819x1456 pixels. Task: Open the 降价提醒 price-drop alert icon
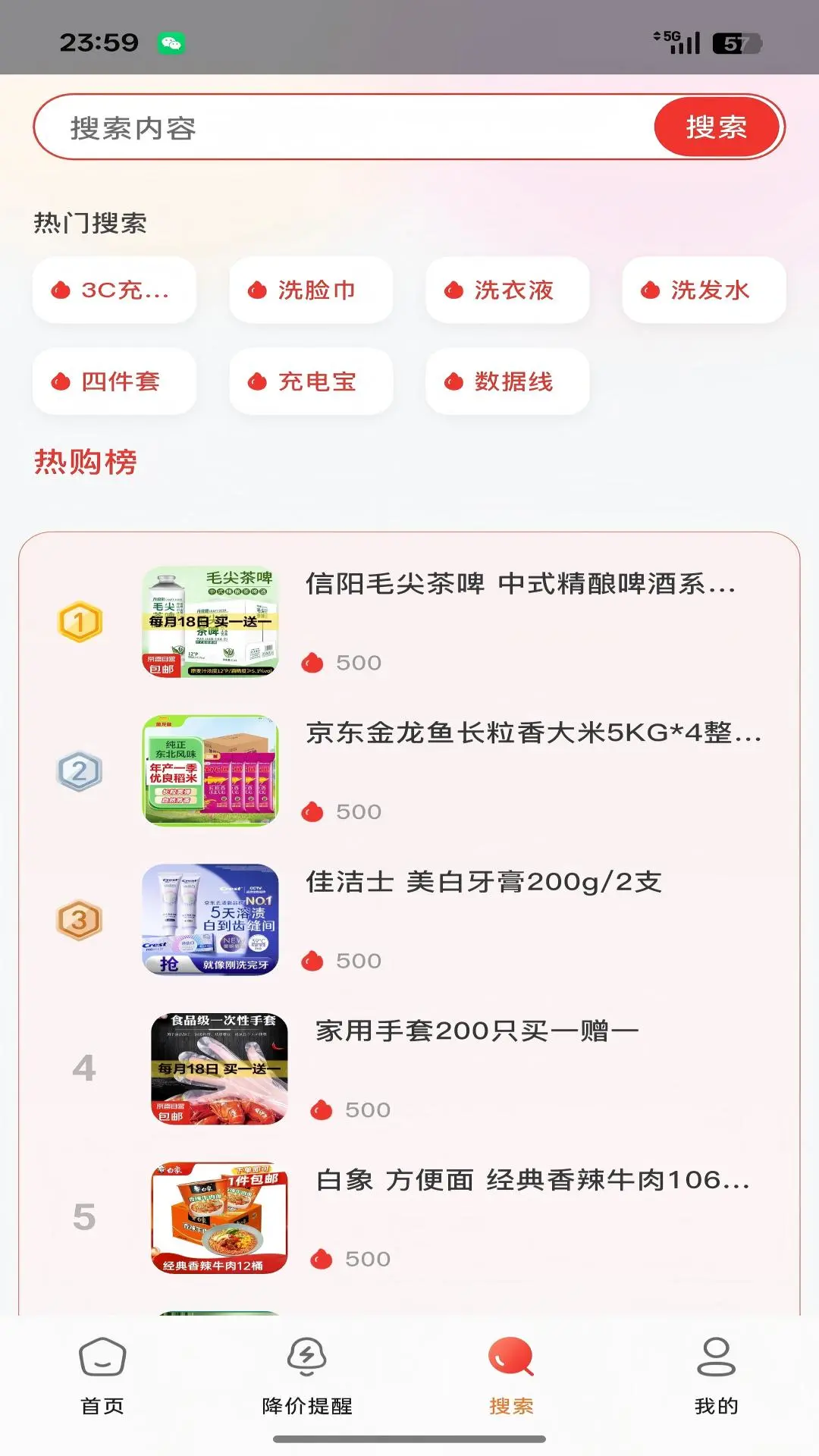tap(307, 1363)
